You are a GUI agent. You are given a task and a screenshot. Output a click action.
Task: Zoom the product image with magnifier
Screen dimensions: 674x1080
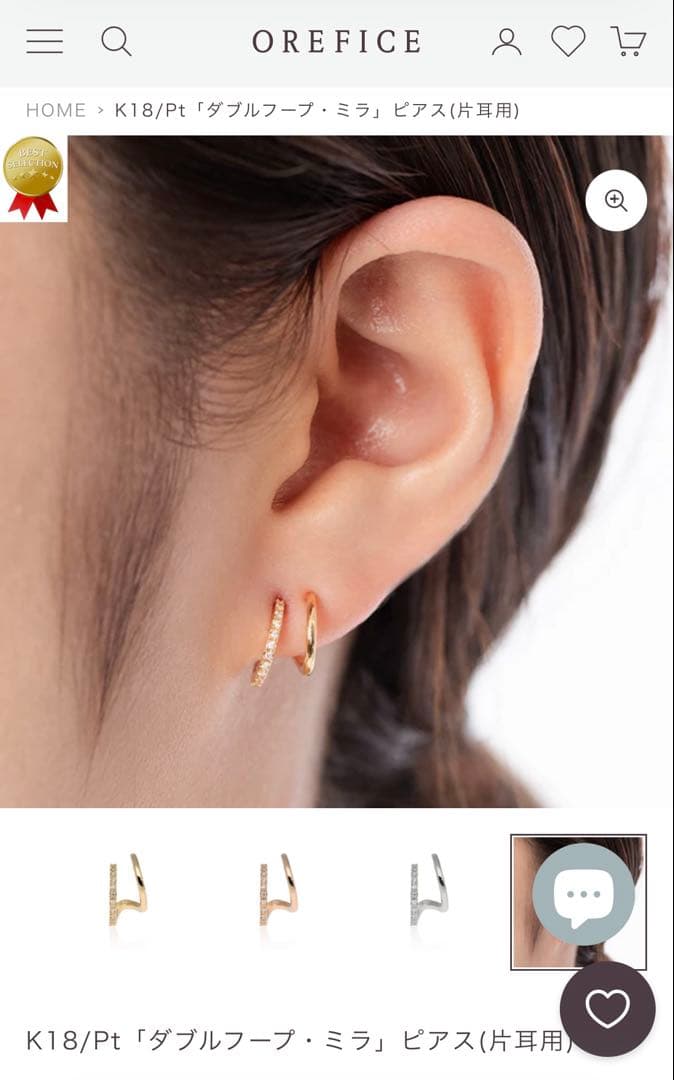point(616,201)
